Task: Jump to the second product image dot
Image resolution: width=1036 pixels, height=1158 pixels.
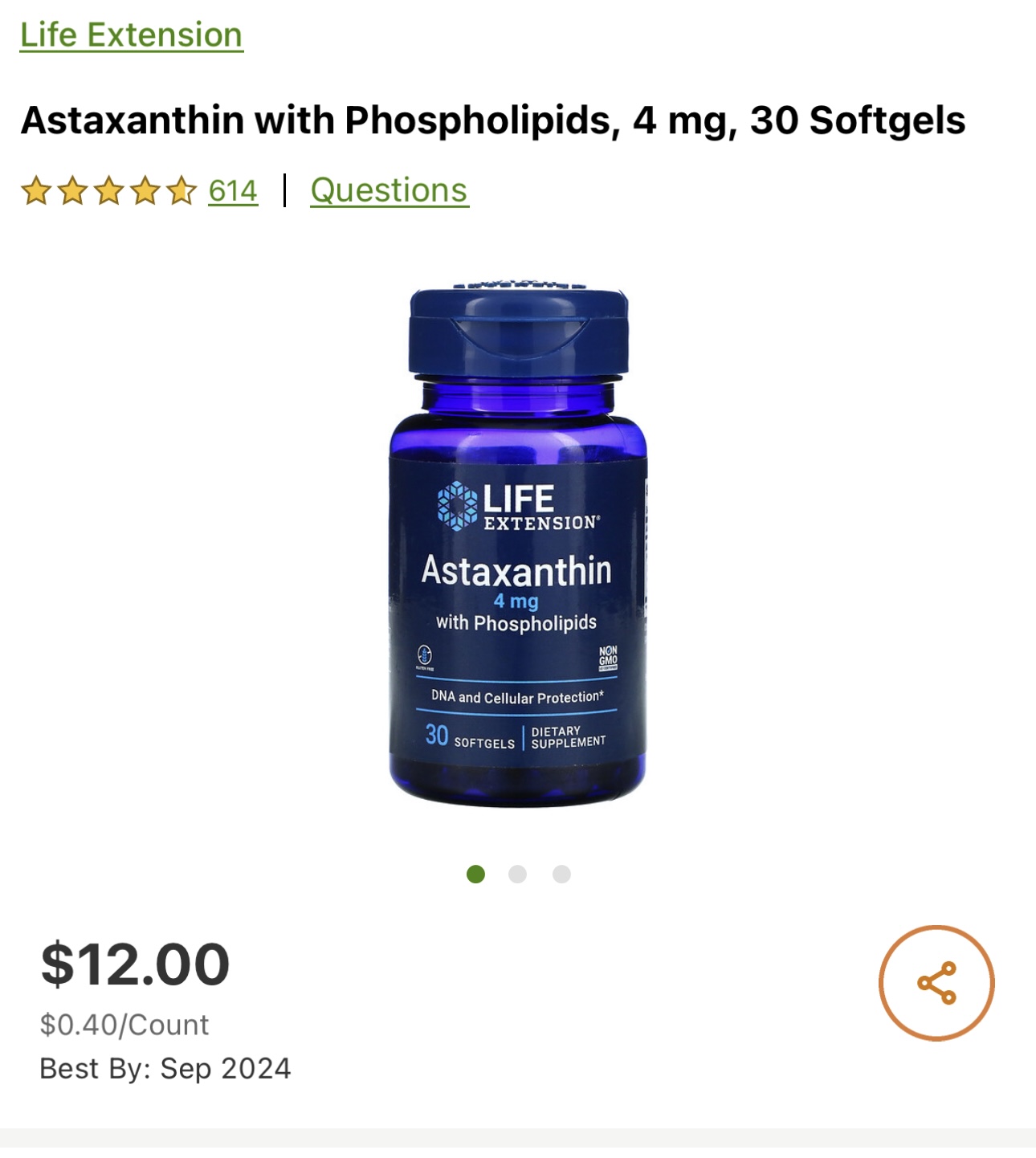Action: click(518, 874)
